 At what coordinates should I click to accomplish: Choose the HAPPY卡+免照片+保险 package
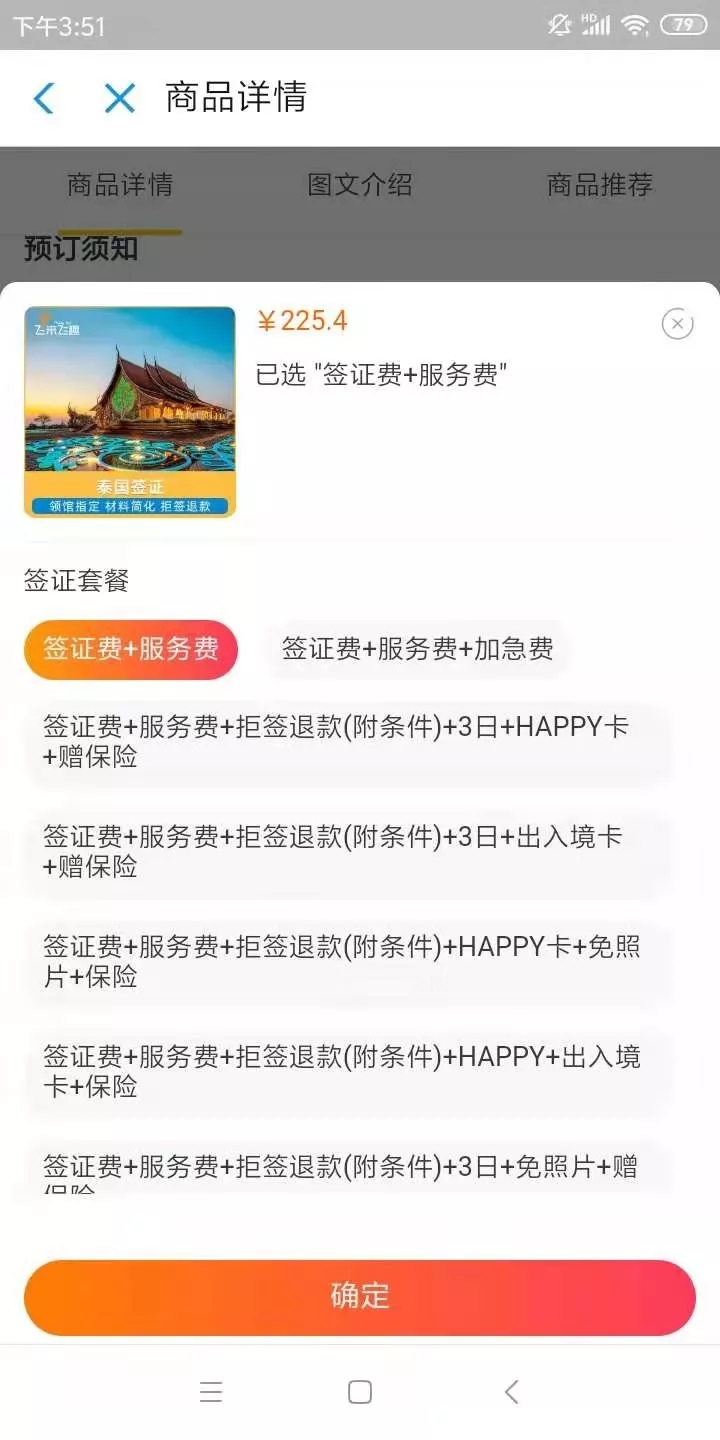click(345, 961)
